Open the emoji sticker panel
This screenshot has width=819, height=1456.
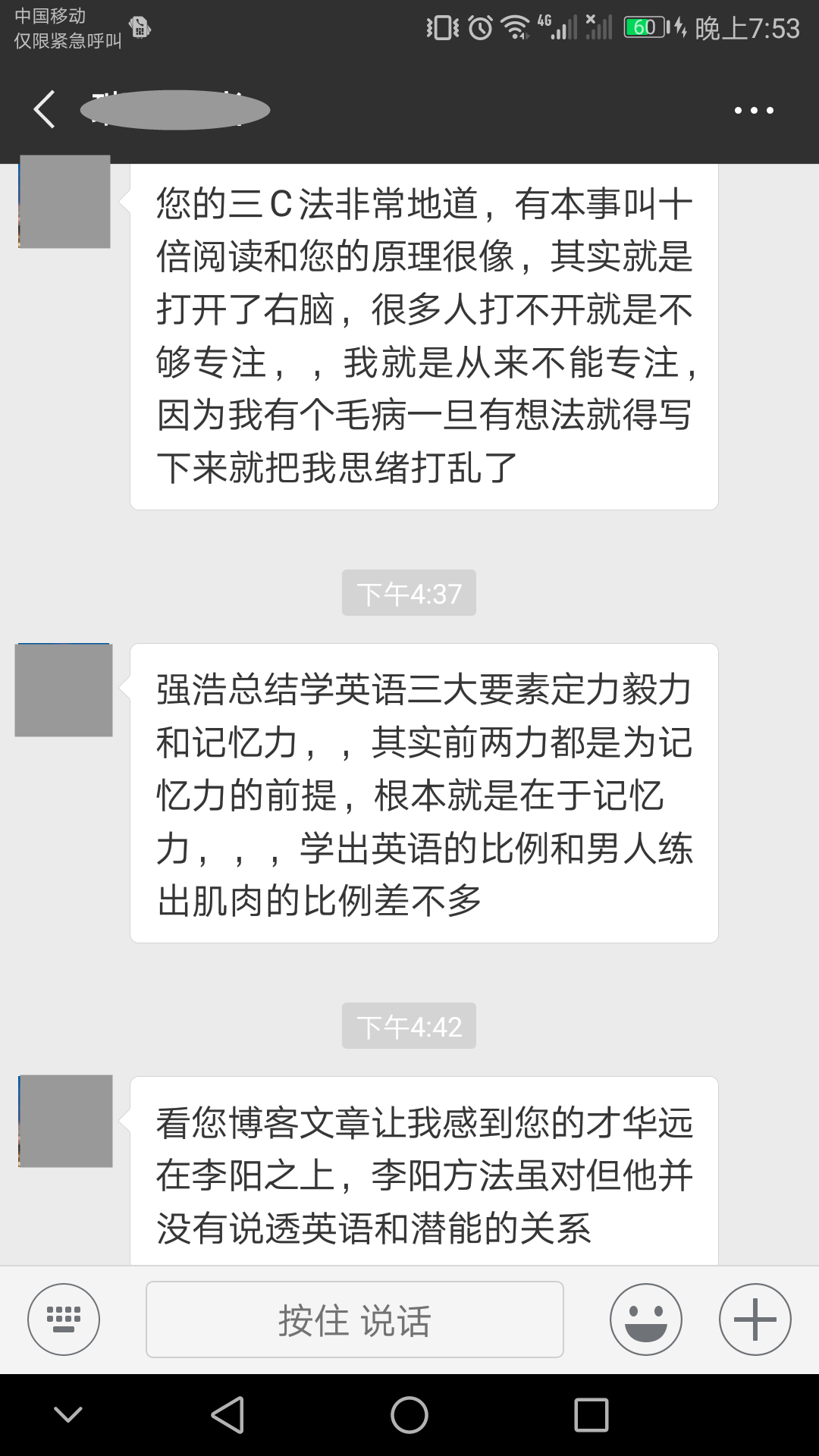(646, 1319)
